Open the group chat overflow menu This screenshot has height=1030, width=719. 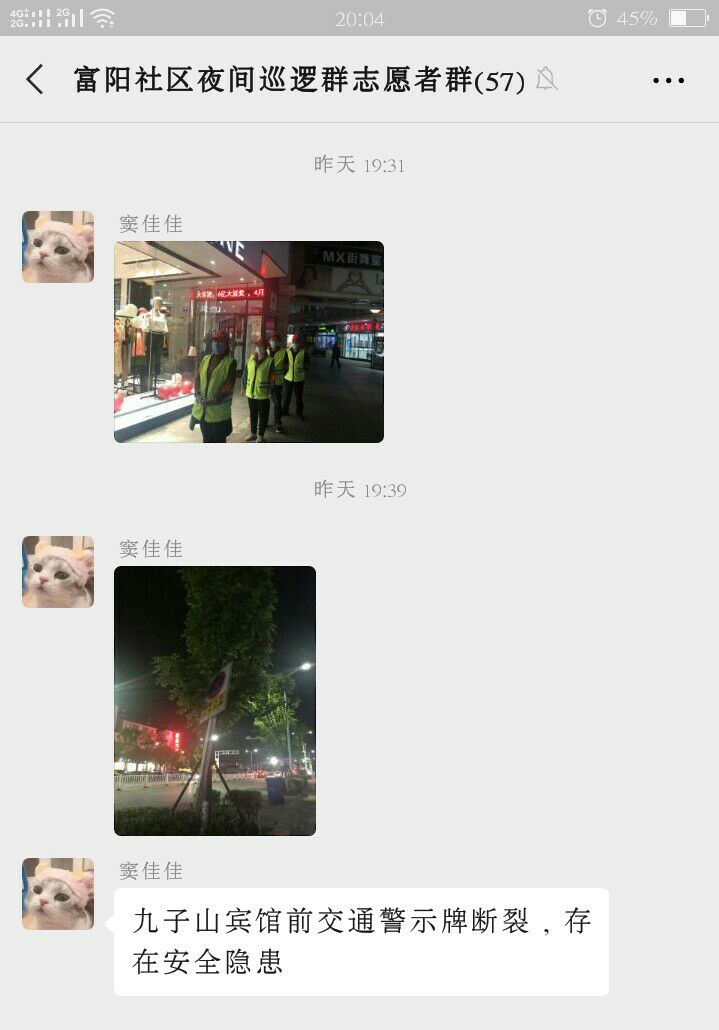pyautogui.click(x=668, y=81)
